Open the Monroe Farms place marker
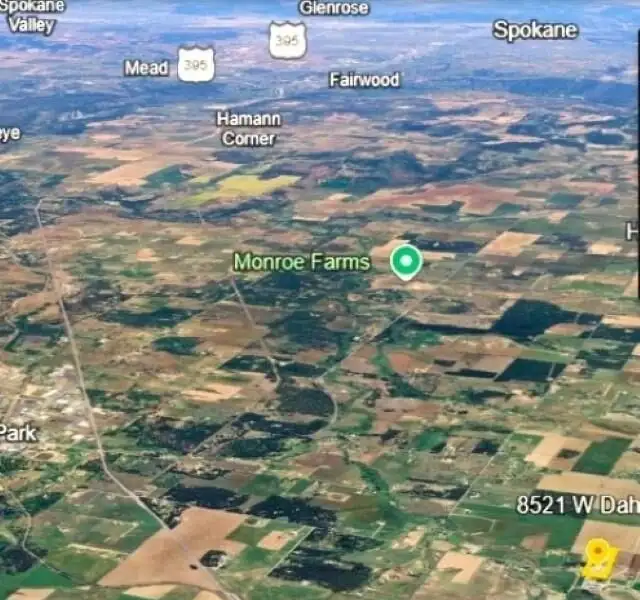The image size is (640, 600). [405, 261]
